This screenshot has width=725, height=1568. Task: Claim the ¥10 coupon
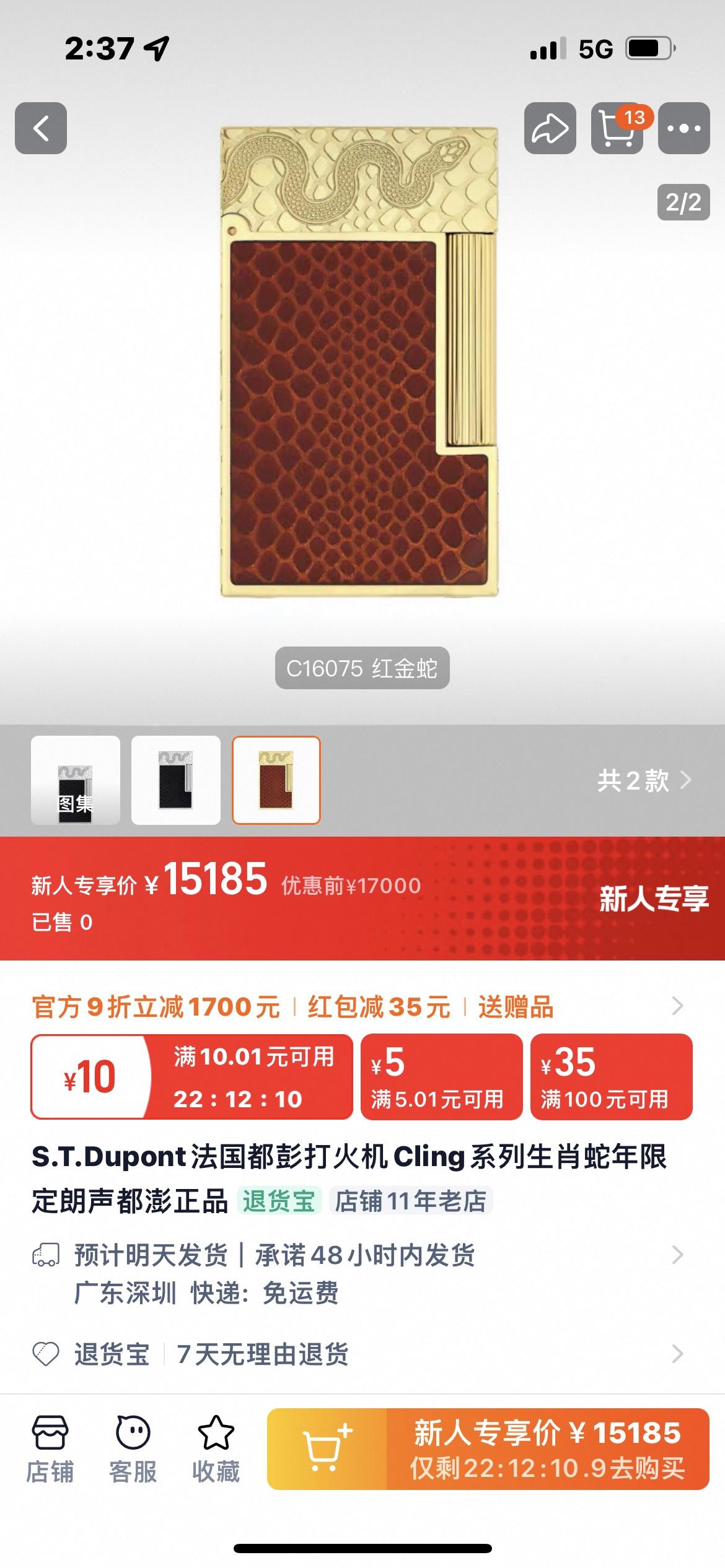click(191, 1077)
